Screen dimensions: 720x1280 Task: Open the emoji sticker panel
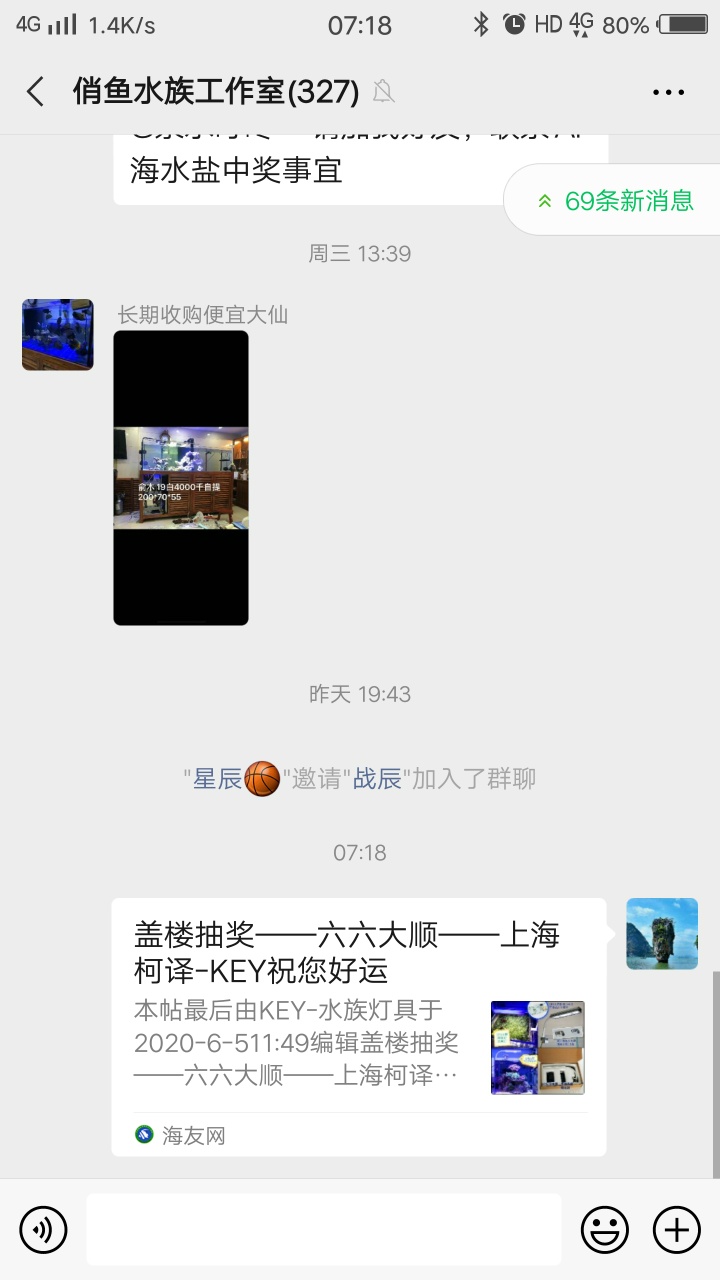(x=605, y=1229)
